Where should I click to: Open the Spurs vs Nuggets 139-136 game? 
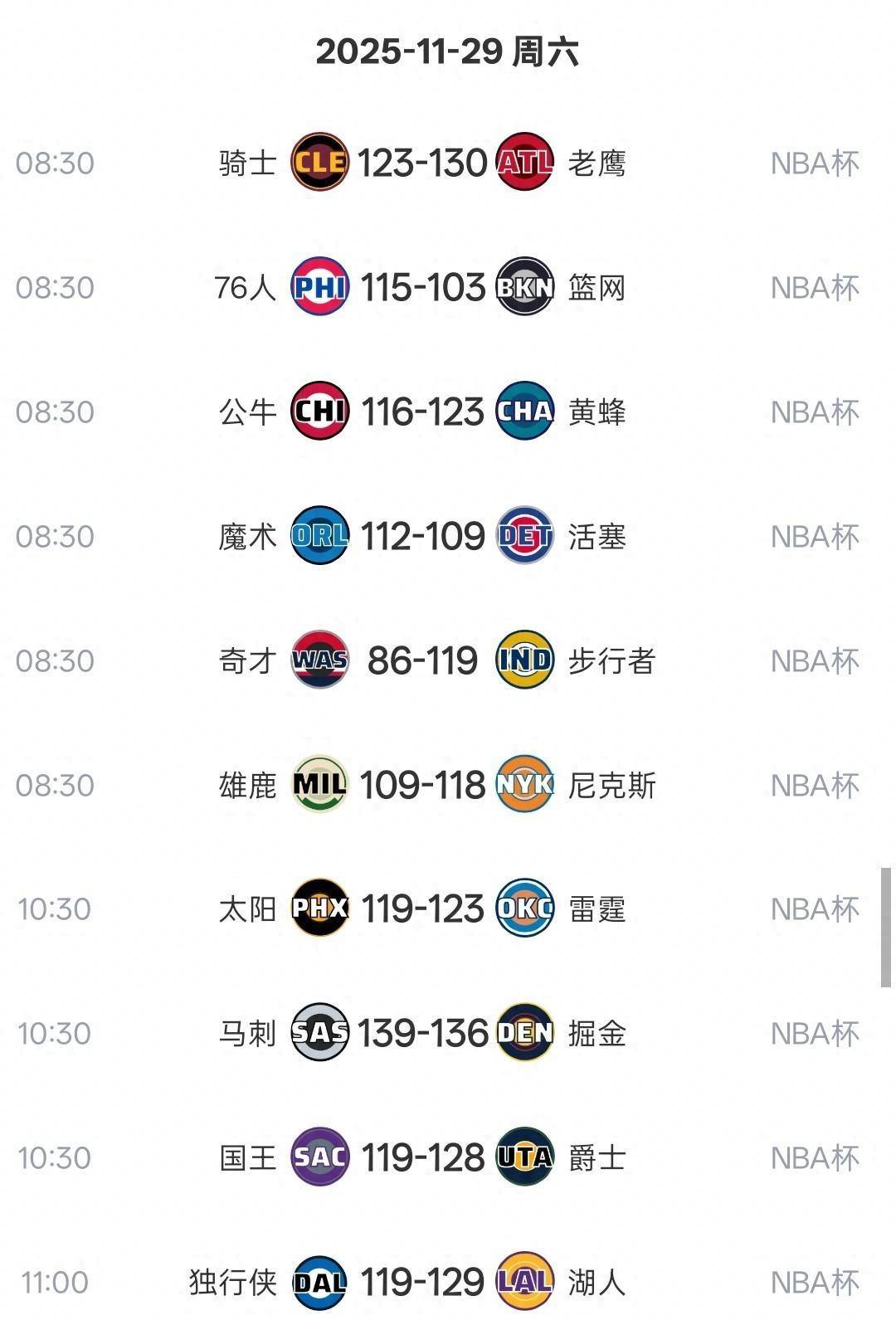pyautogui.click(x=422, y=1033)
